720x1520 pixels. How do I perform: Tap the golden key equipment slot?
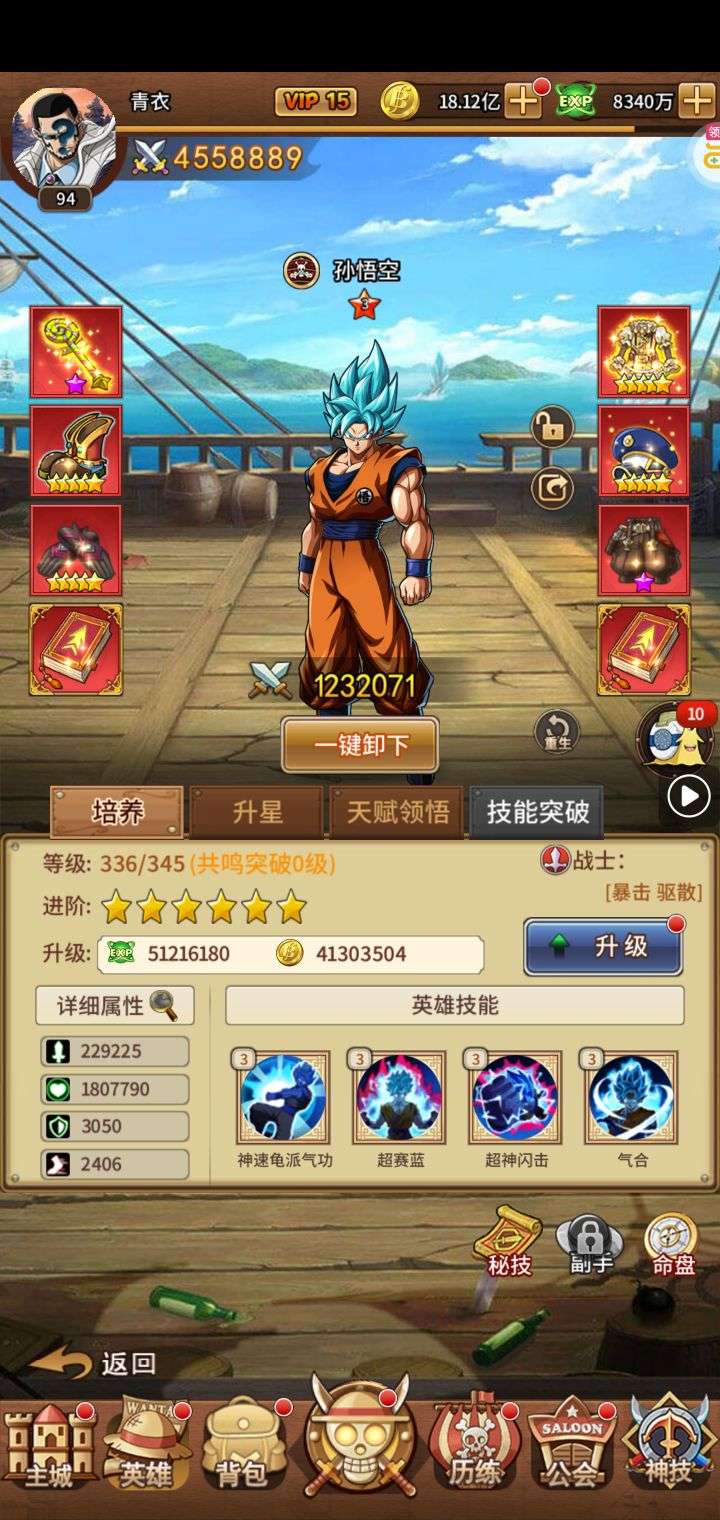[76, 352]
